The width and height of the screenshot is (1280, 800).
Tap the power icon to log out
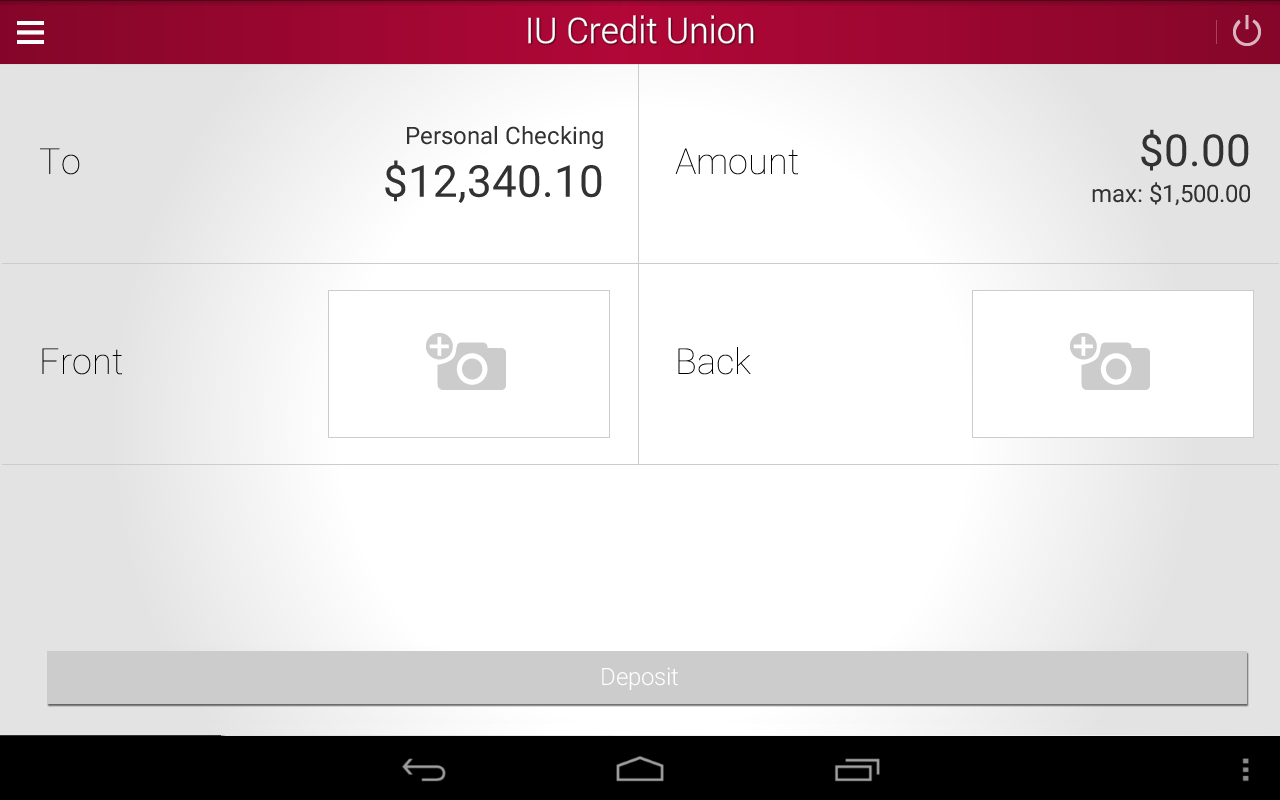tap(1246, 32)
